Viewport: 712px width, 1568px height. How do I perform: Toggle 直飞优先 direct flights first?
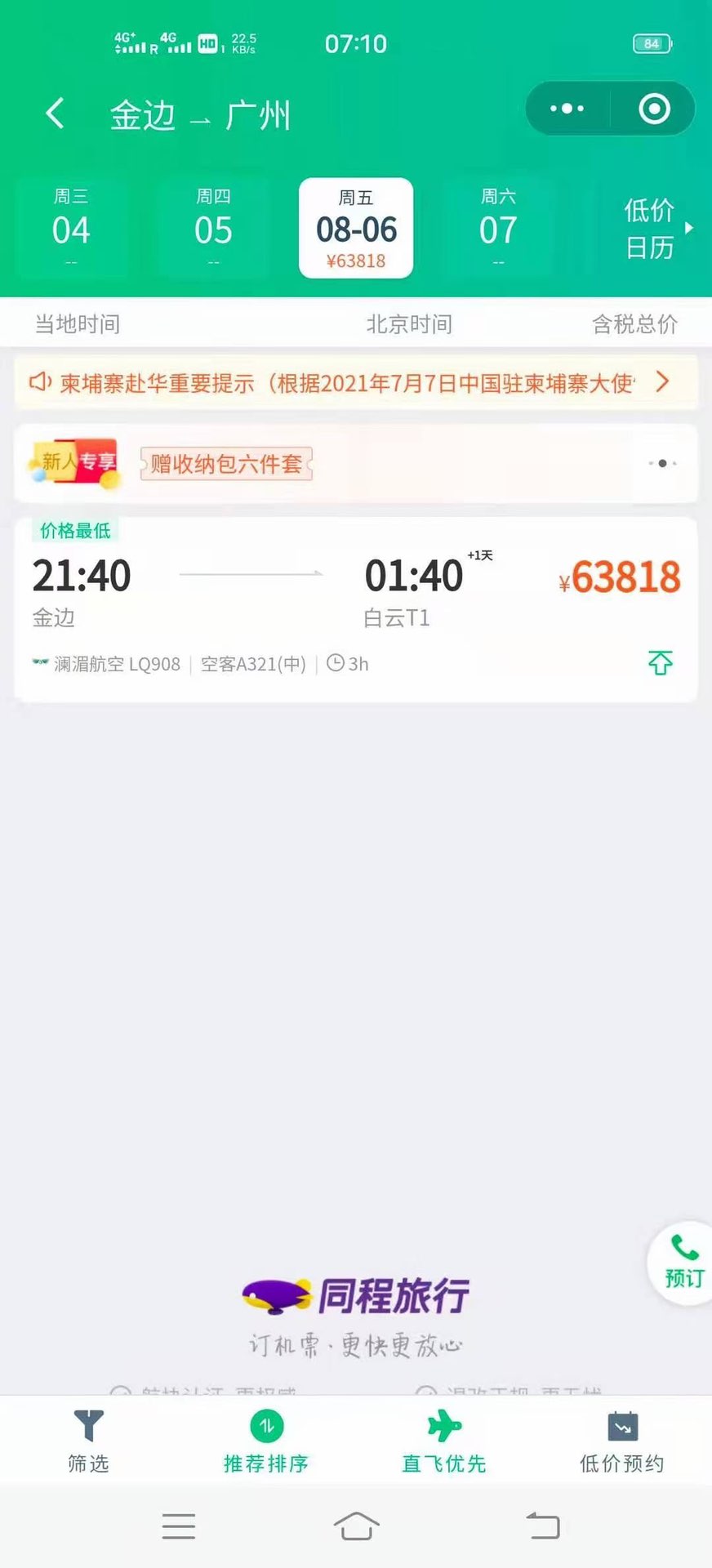click(444, 1441)
